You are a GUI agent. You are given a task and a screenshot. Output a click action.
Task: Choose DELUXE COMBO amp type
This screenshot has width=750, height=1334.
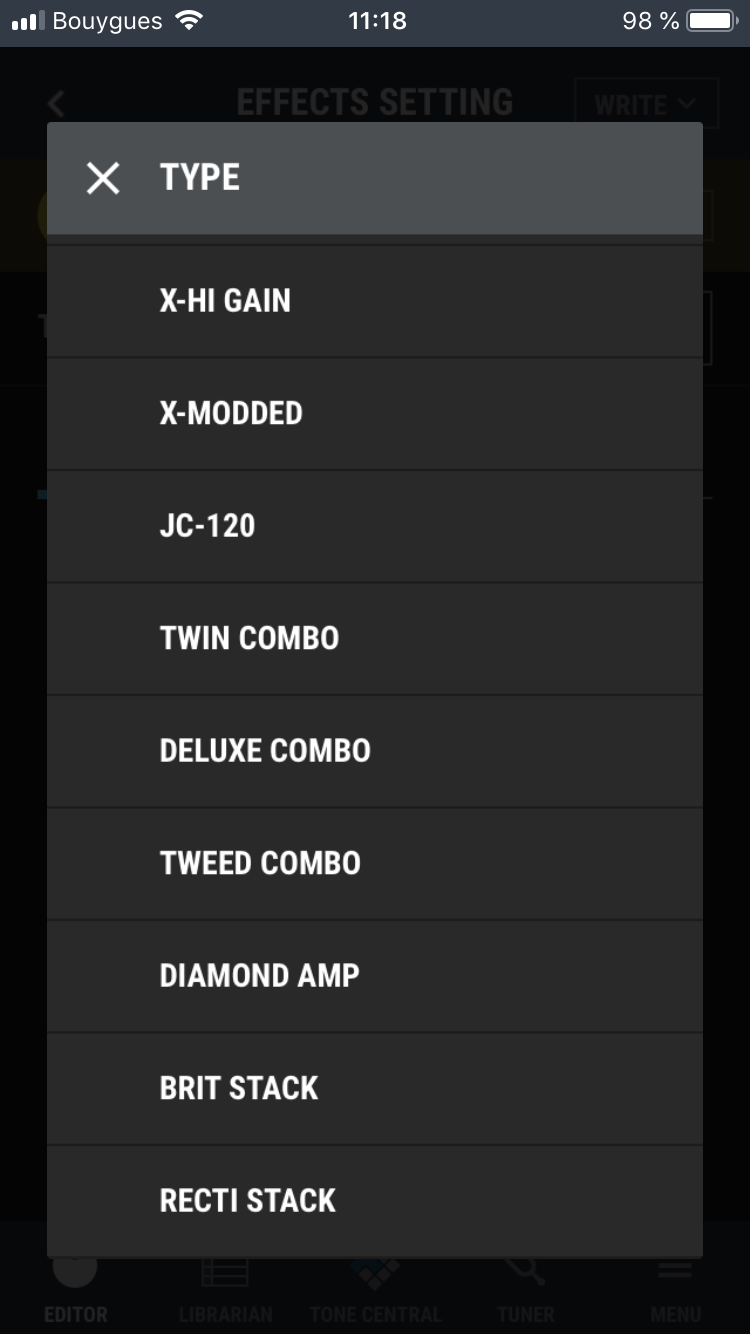click(x=374, y=751)
